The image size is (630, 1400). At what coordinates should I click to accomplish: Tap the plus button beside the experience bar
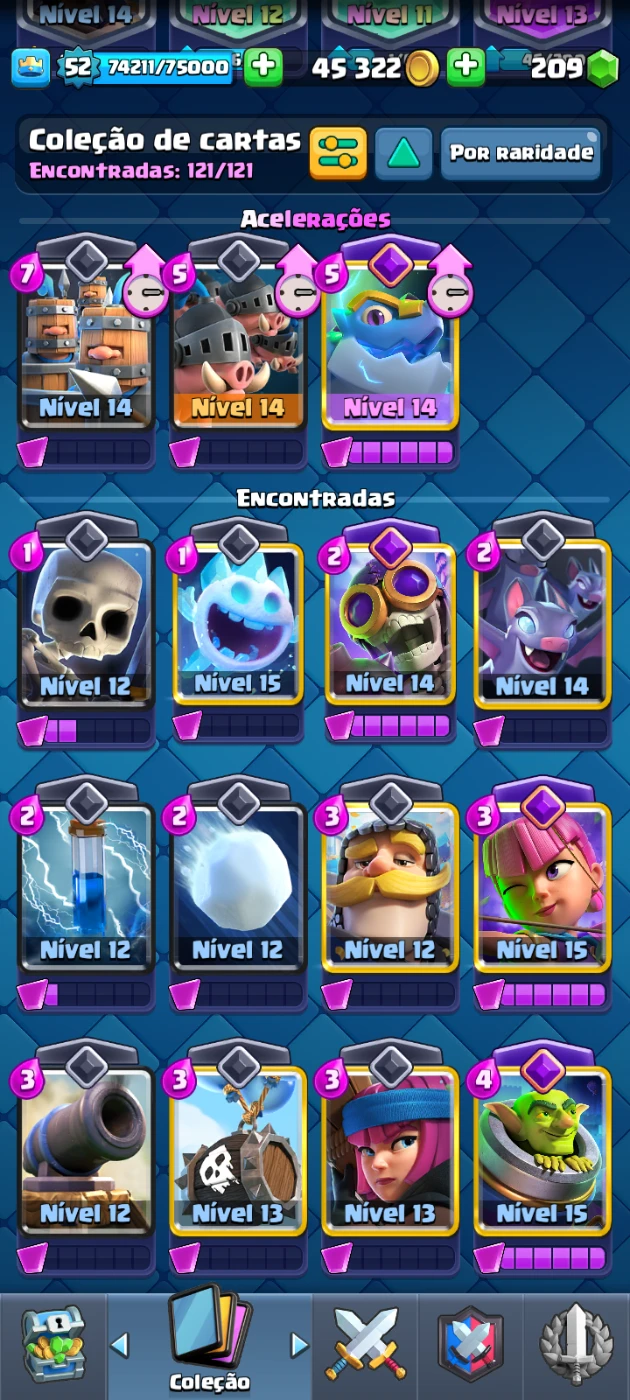point(263,68)
